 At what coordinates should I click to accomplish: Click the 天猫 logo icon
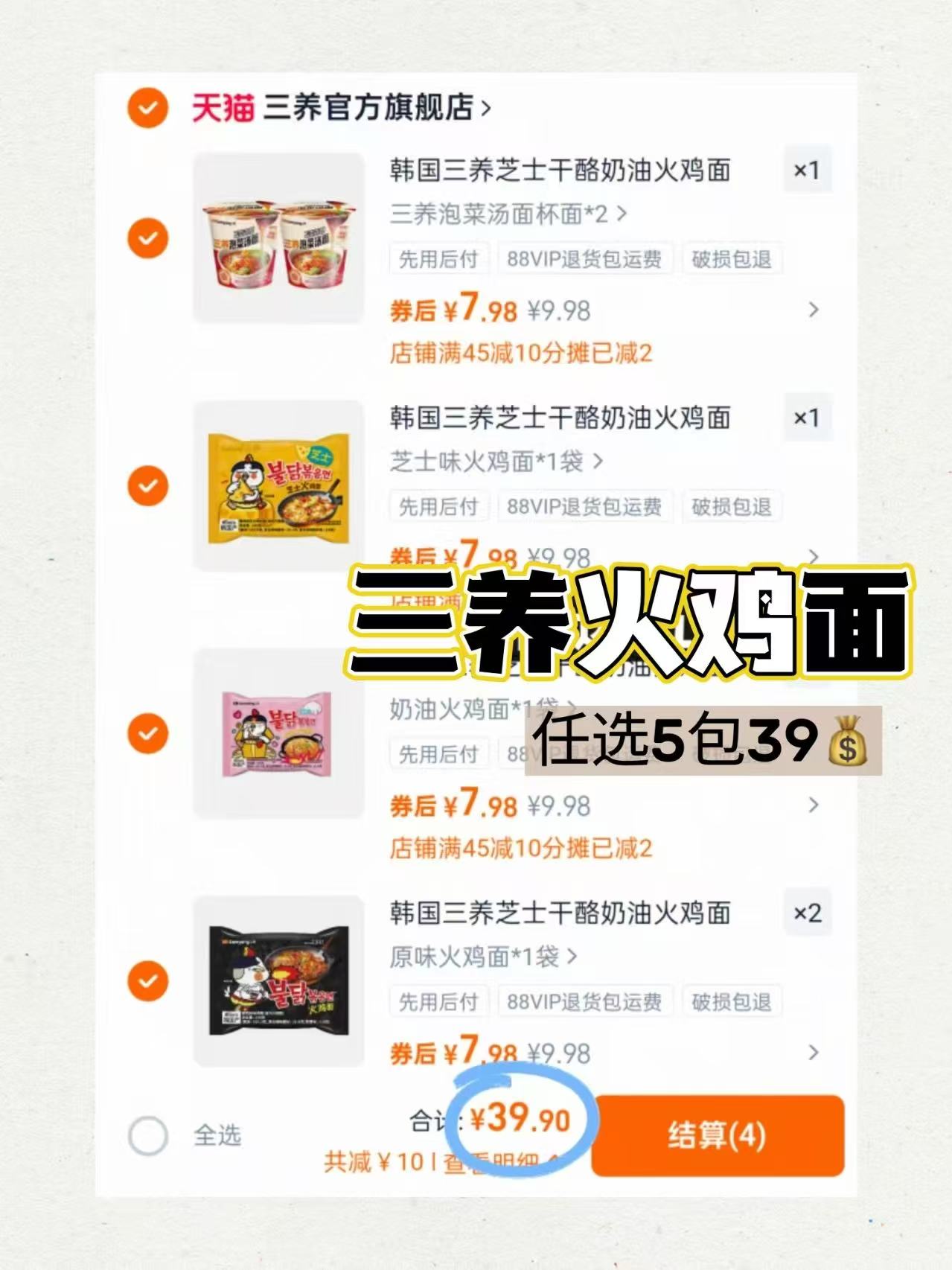tap(223, 108)
